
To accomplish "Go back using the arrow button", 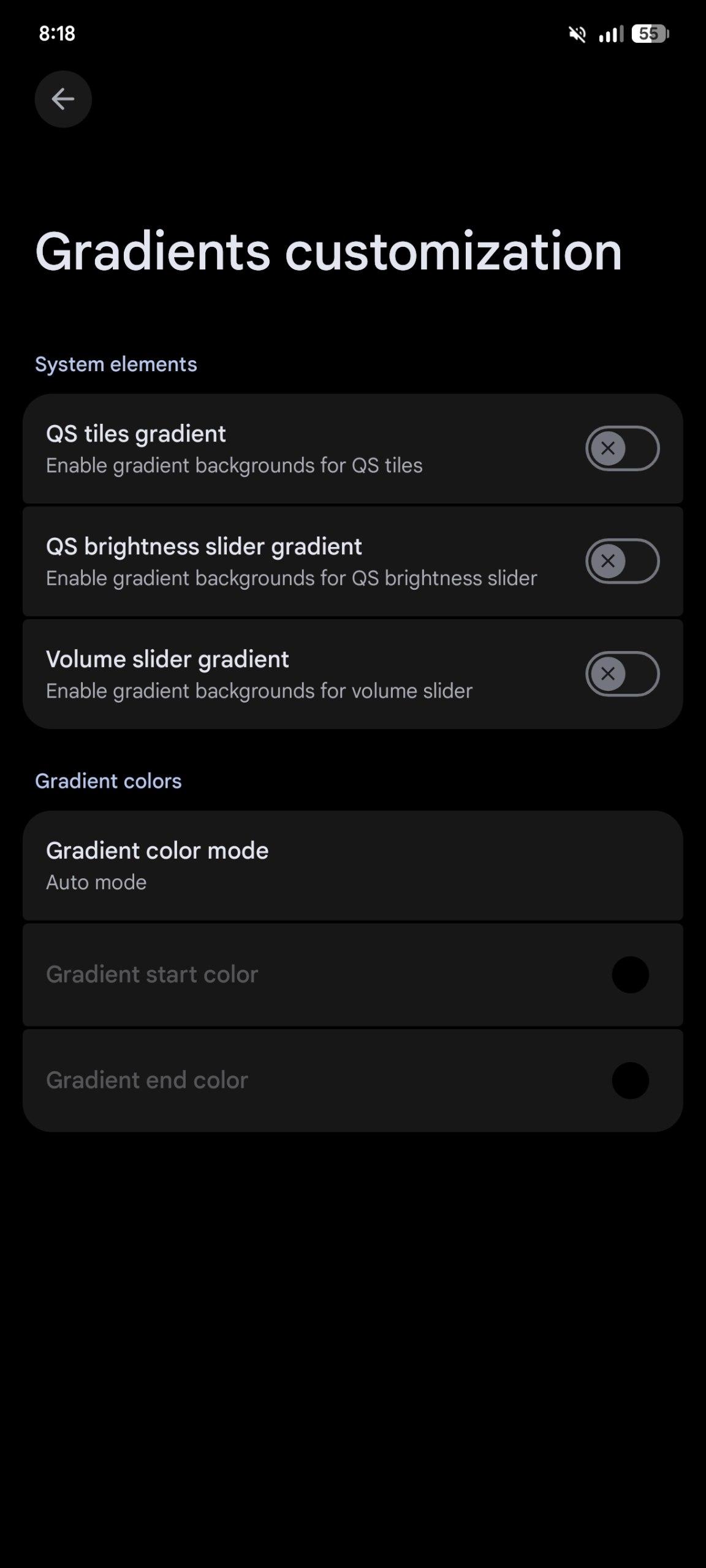I will (63, 99).
